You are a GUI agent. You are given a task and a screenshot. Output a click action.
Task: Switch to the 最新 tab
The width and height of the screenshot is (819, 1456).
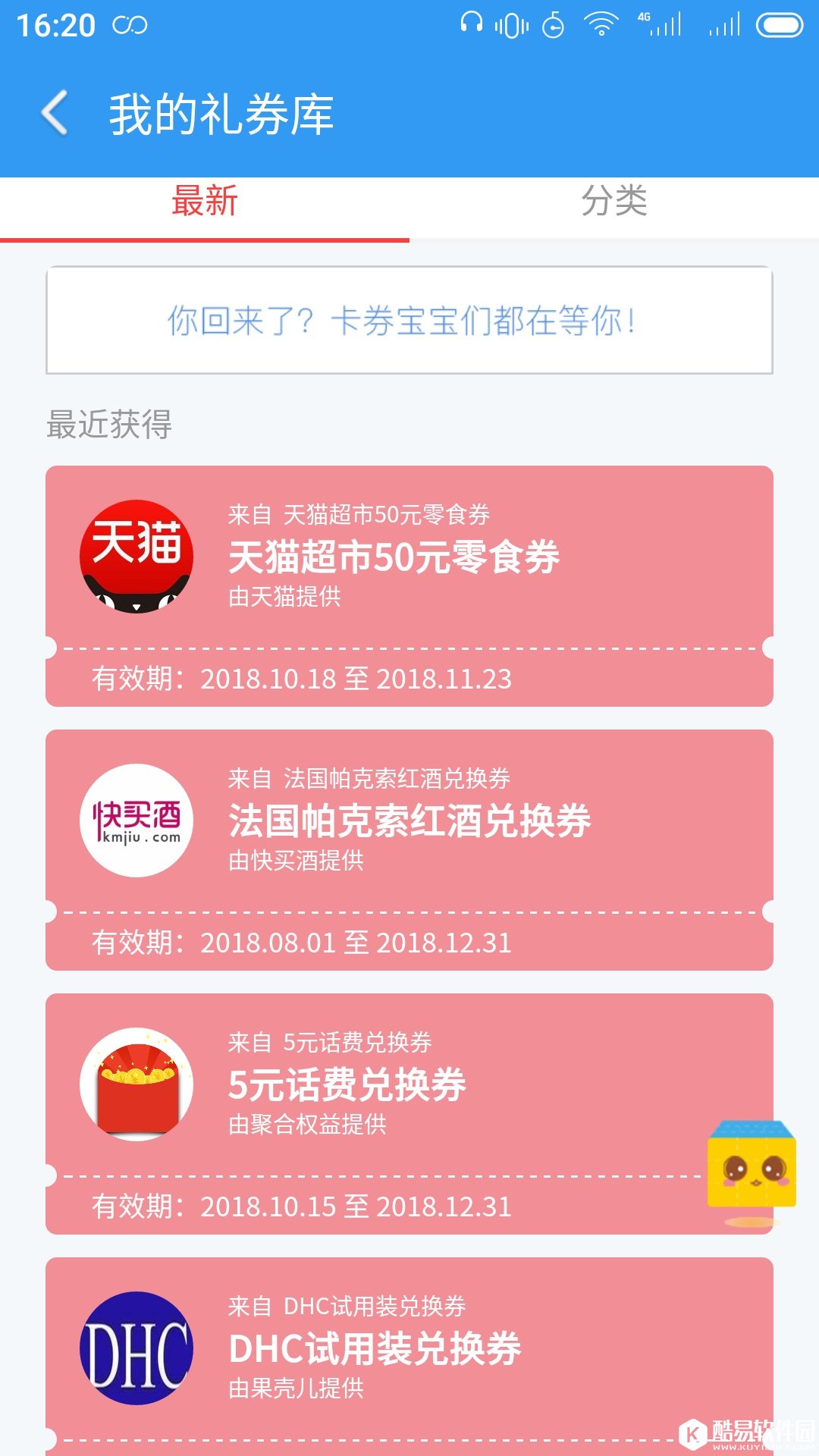click(205, 201)
